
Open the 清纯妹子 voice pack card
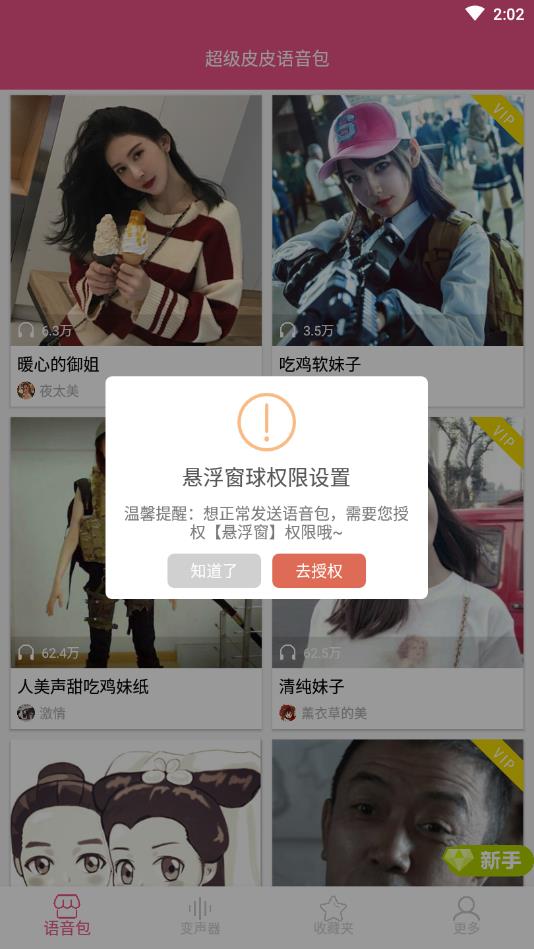pyautogui.click(x=398, y=573)
